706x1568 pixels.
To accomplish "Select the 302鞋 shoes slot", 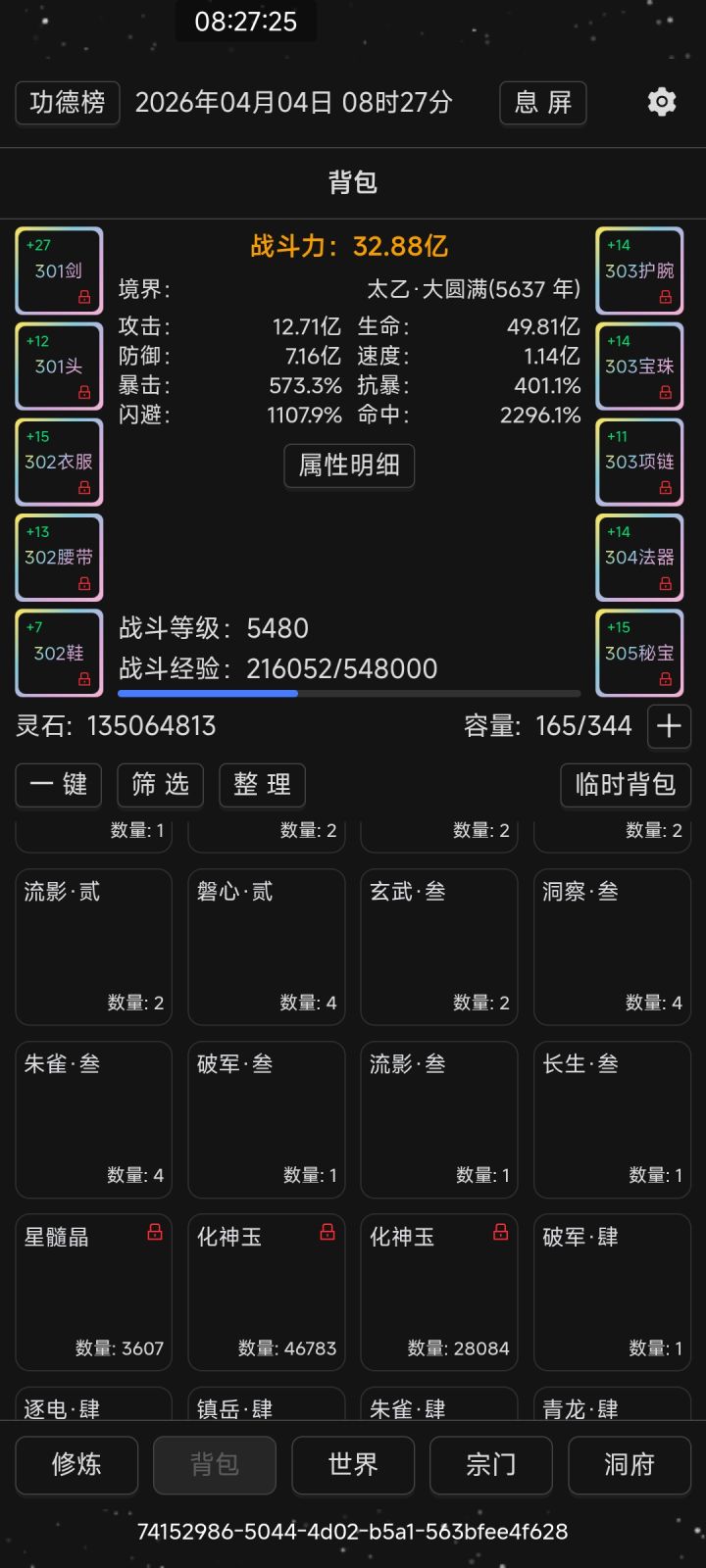I will click(x=58, y=653).
